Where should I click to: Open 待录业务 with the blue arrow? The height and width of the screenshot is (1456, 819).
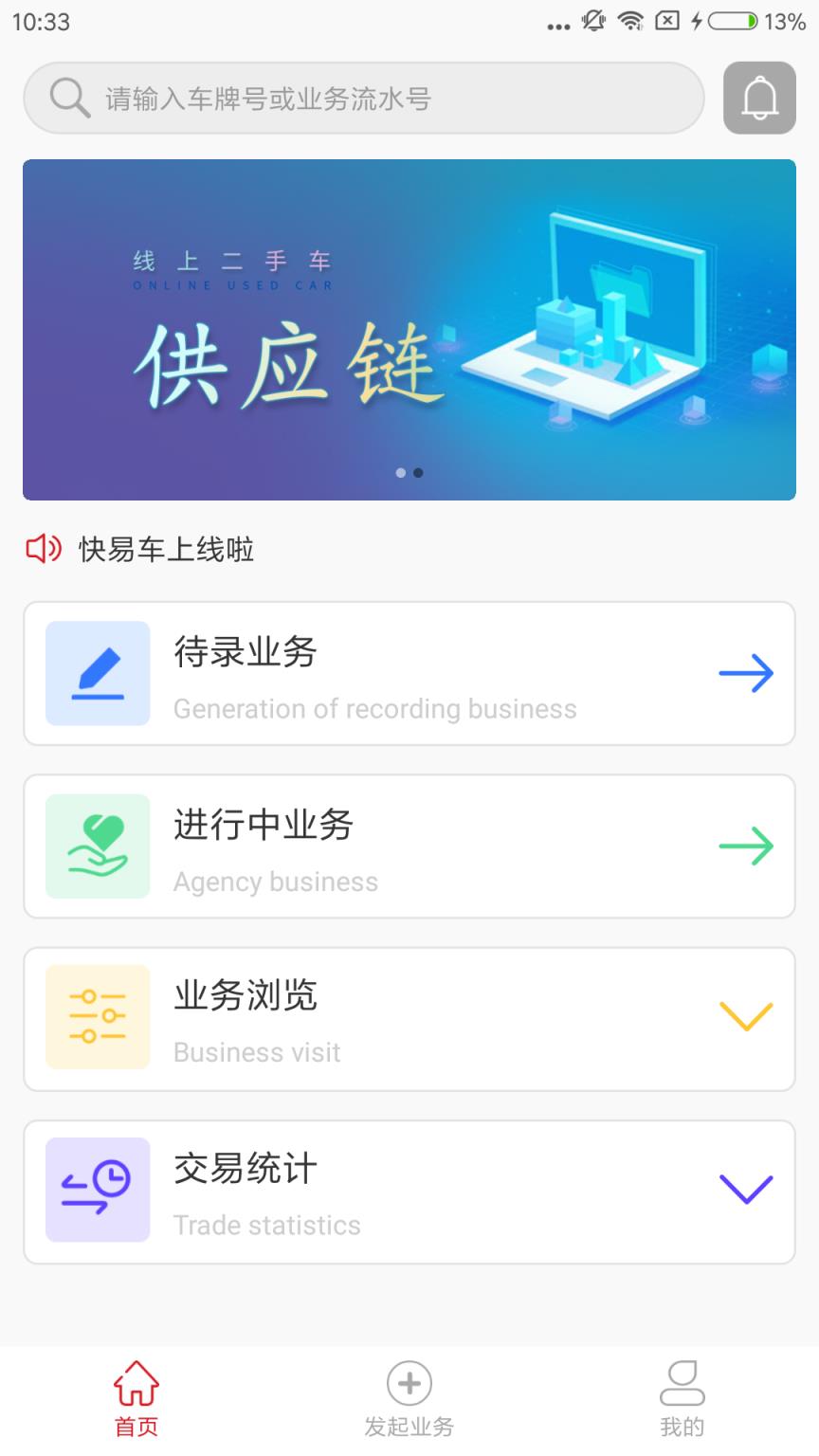point(746,673)
